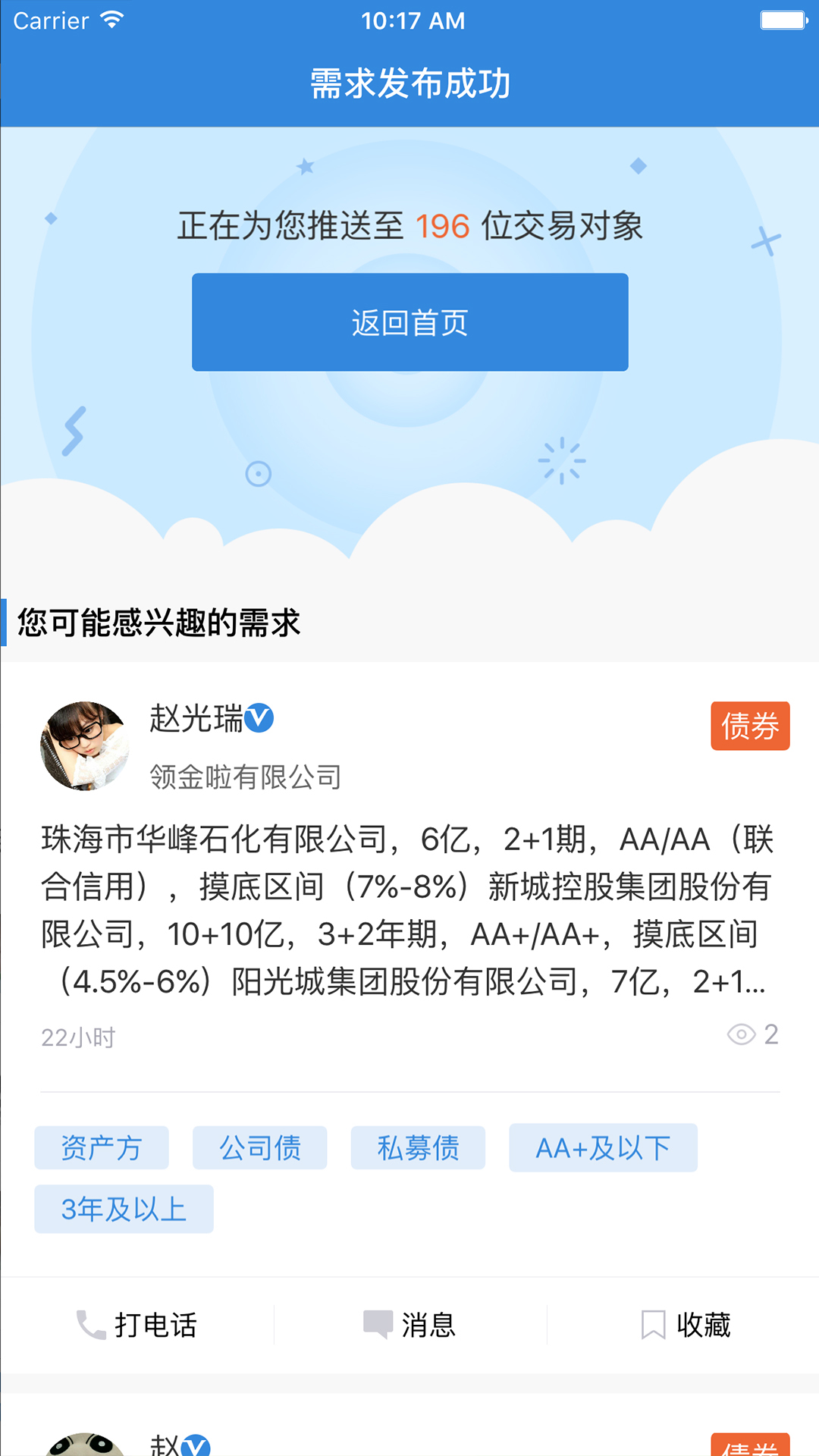
Task: Open 赵光瑞's profile avatar
Action: (84, 745)
